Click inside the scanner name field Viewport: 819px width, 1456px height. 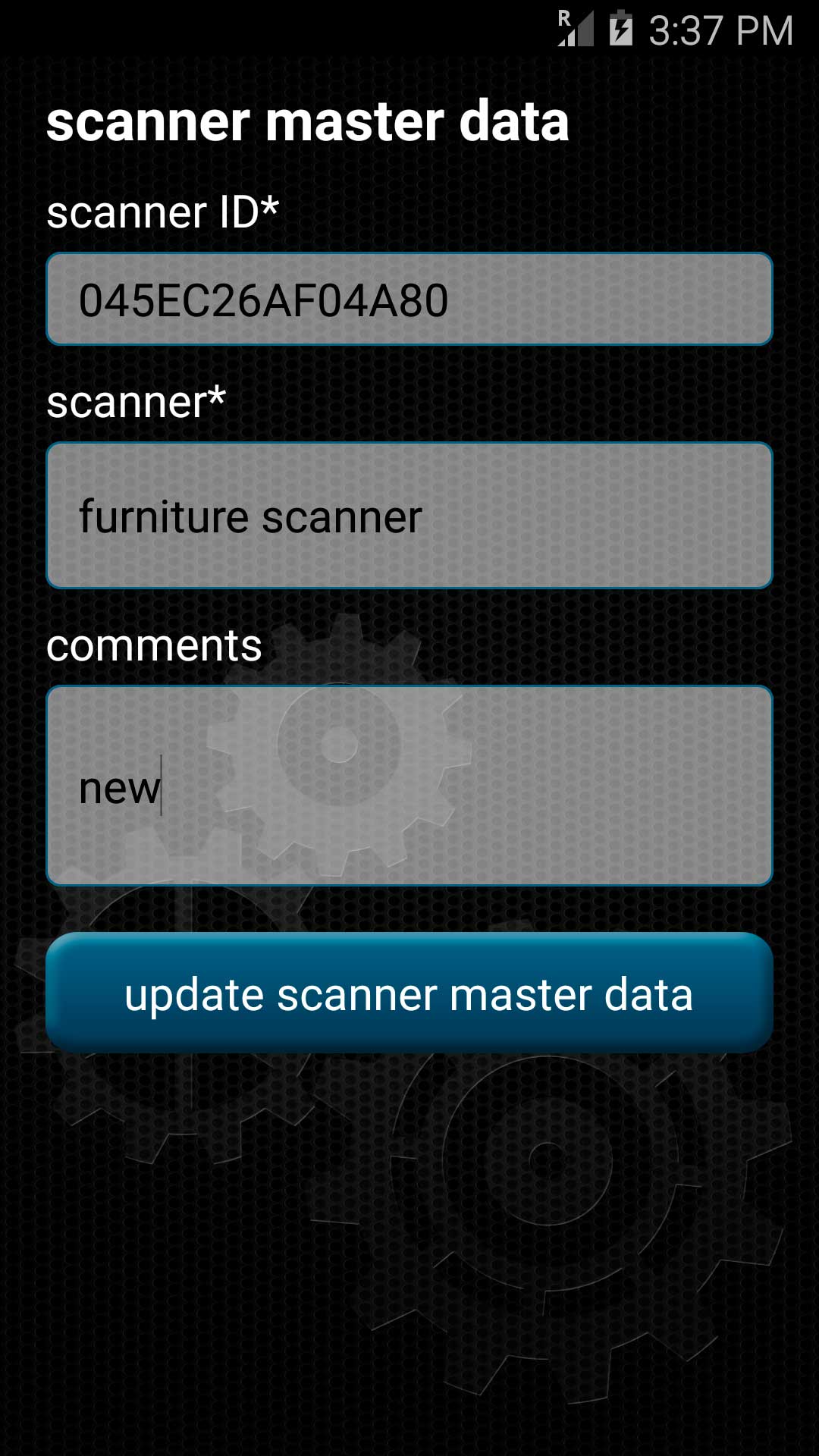[409, 516]
